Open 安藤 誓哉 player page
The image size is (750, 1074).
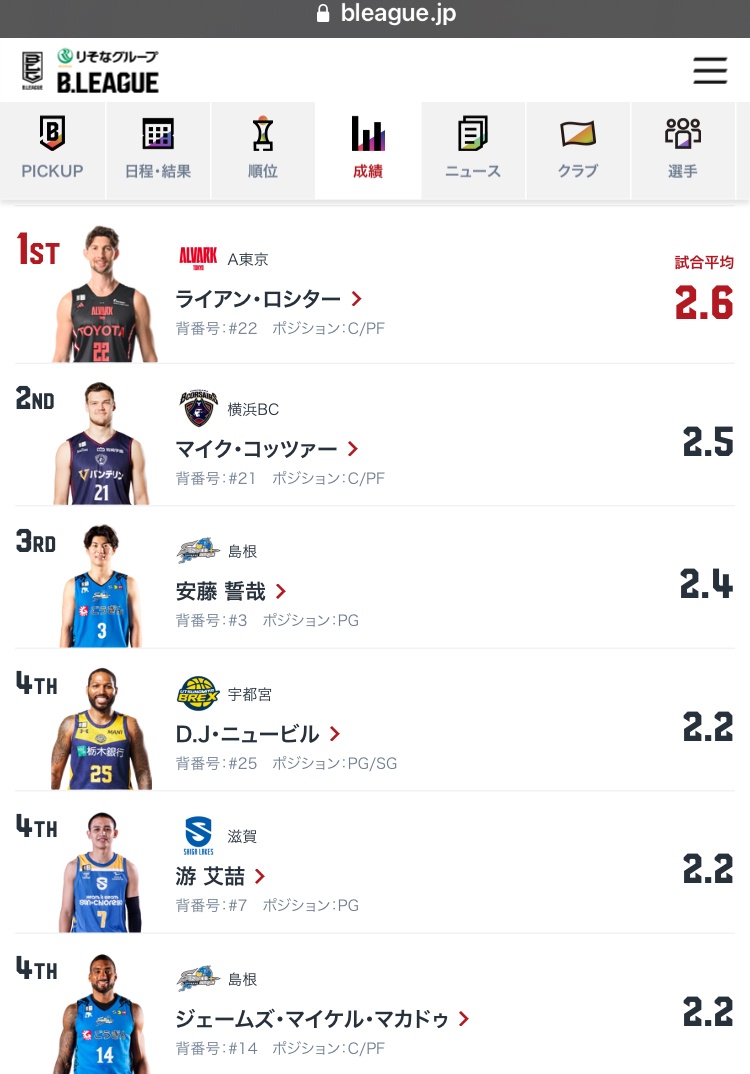230,591
